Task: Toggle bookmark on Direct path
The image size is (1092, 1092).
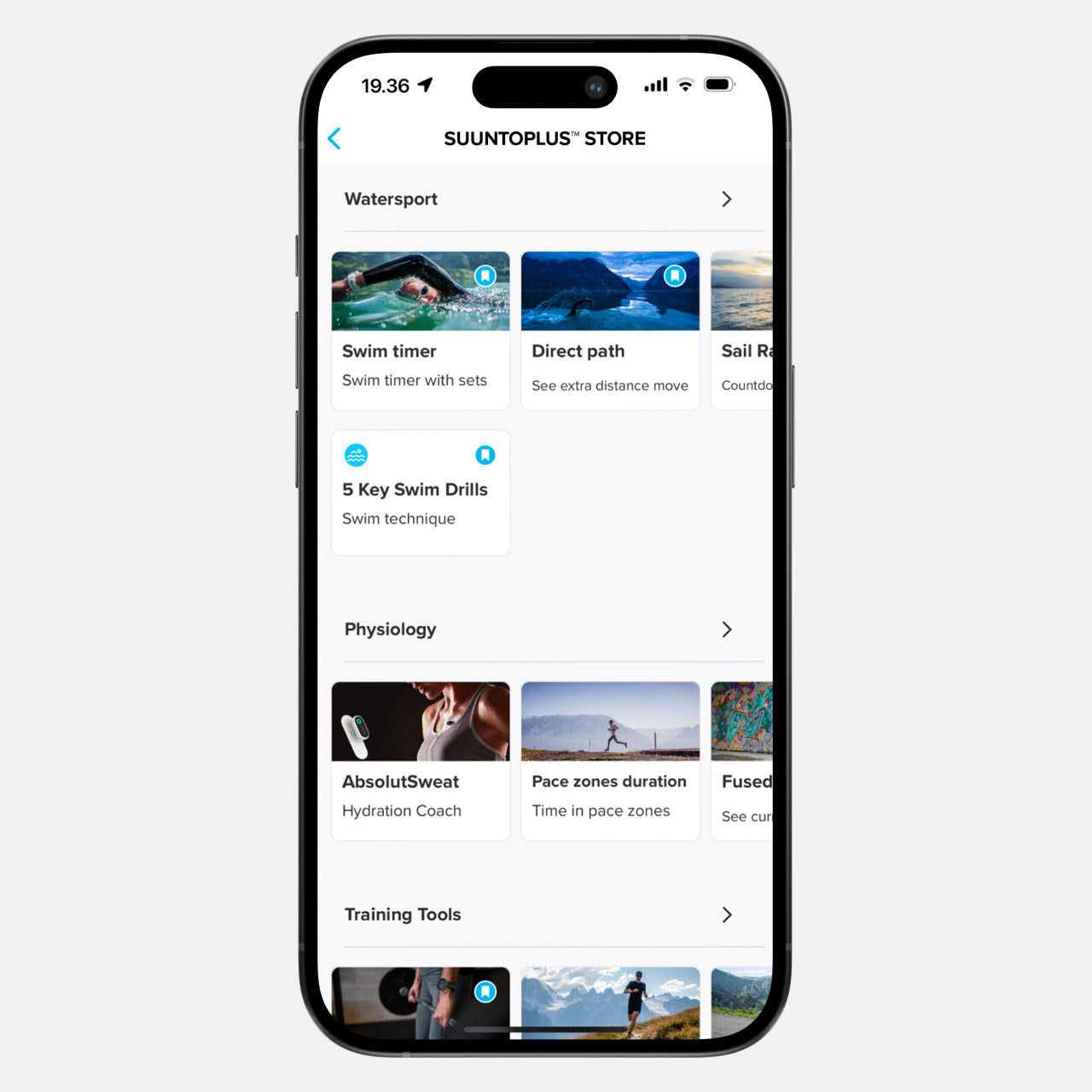Action: 674,276
